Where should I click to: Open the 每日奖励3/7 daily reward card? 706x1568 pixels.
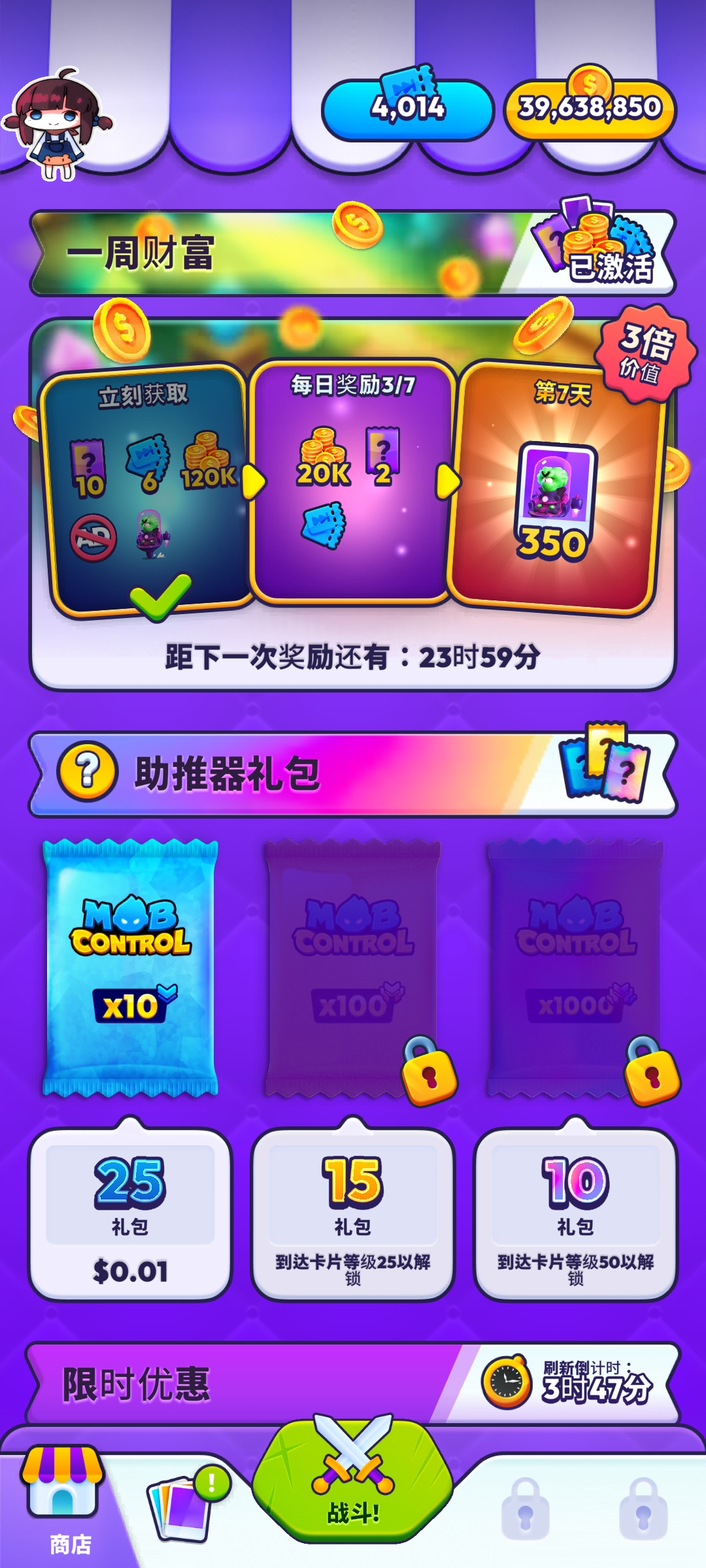[353, 483]
